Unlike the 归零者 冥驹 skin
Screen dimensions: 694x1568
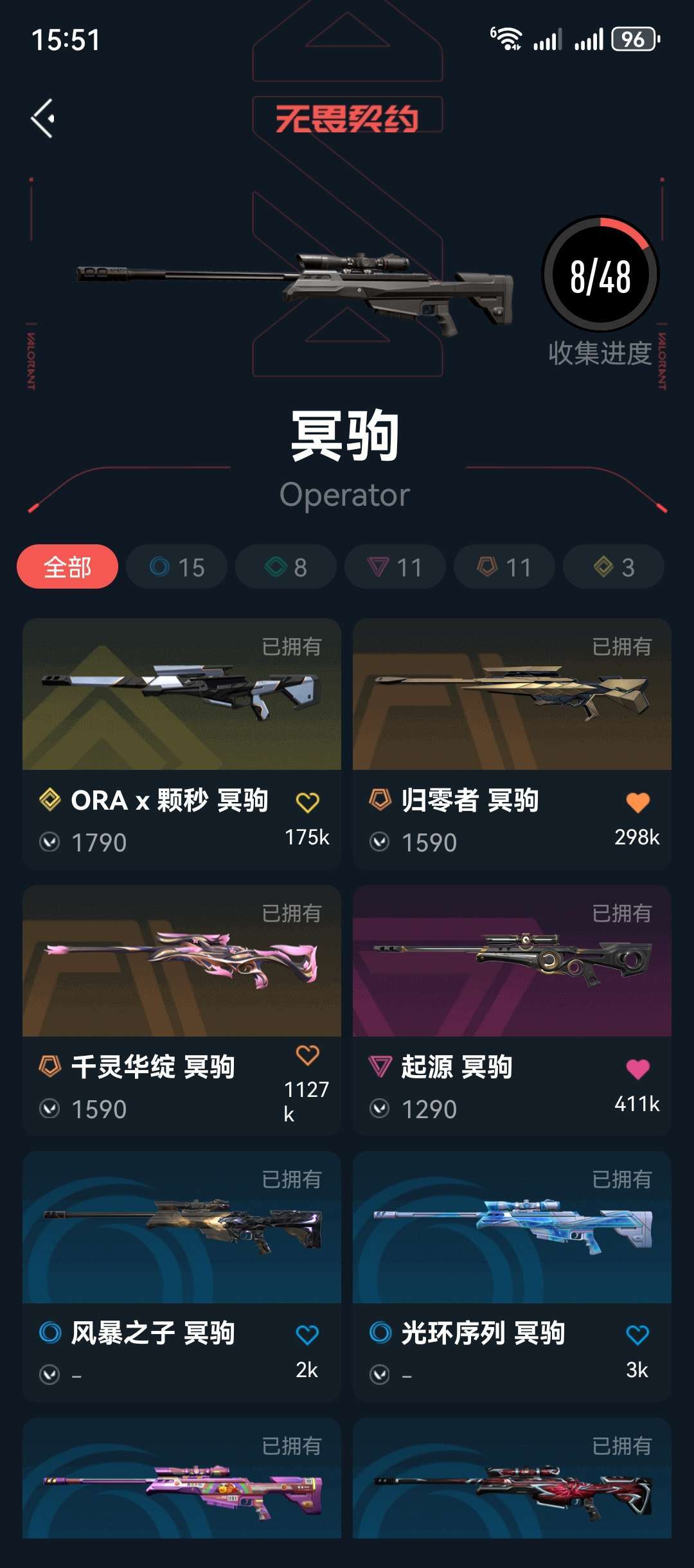tap(637, 802)
